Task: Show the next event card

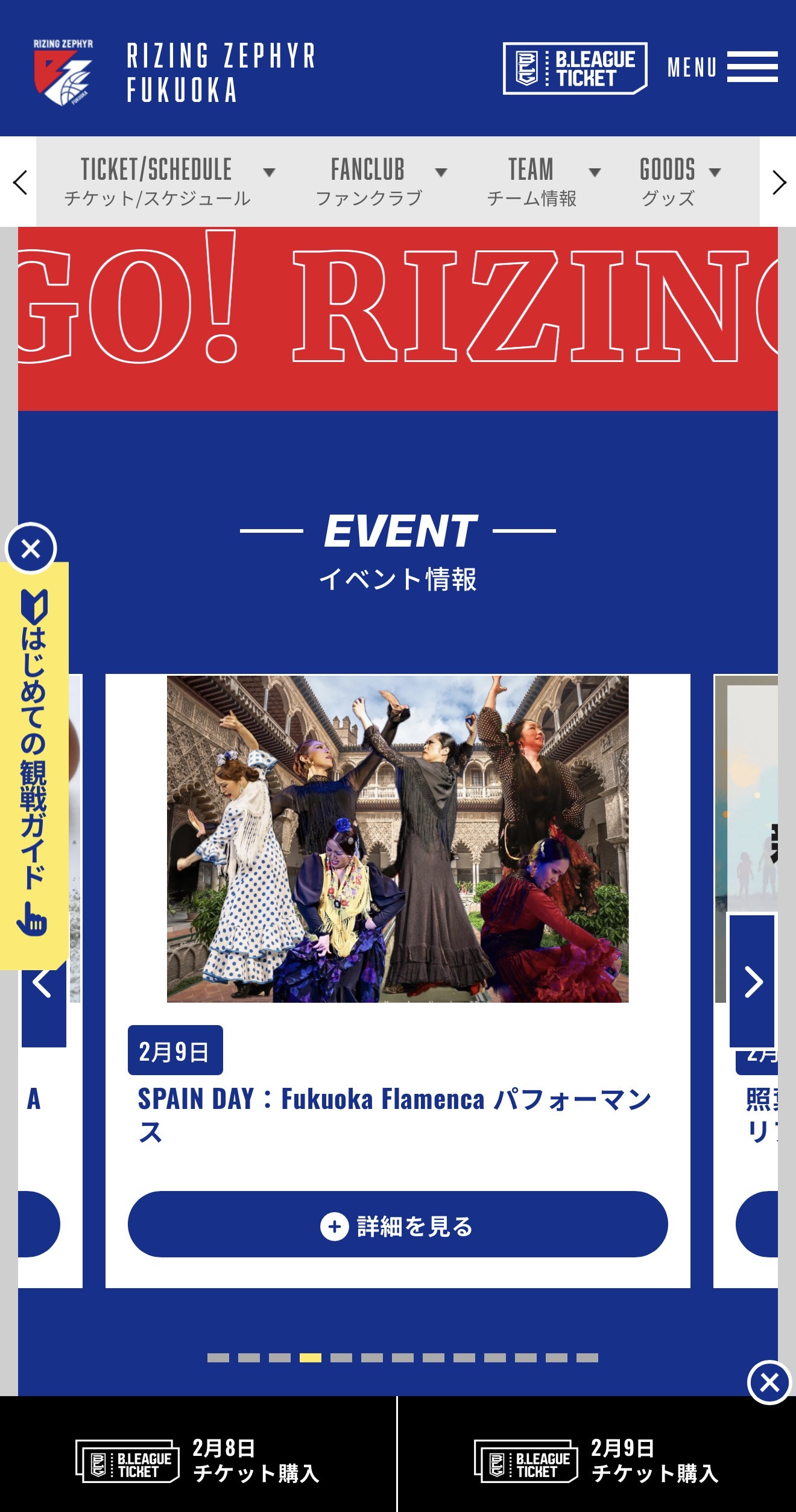Action: click(753, 982)
